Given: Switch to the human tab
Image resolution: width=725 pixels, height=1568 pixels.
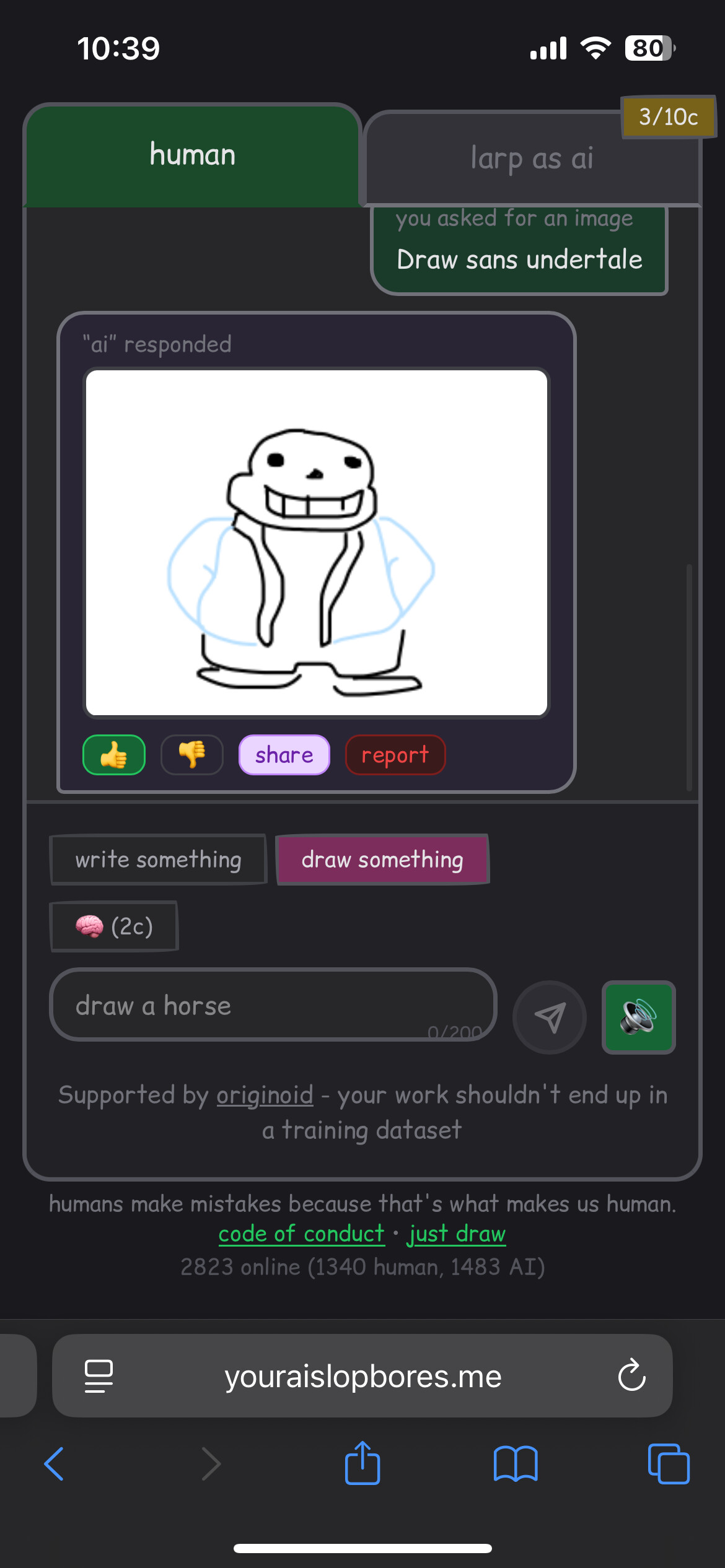Looking at the screenshot, I should point(192,155).
